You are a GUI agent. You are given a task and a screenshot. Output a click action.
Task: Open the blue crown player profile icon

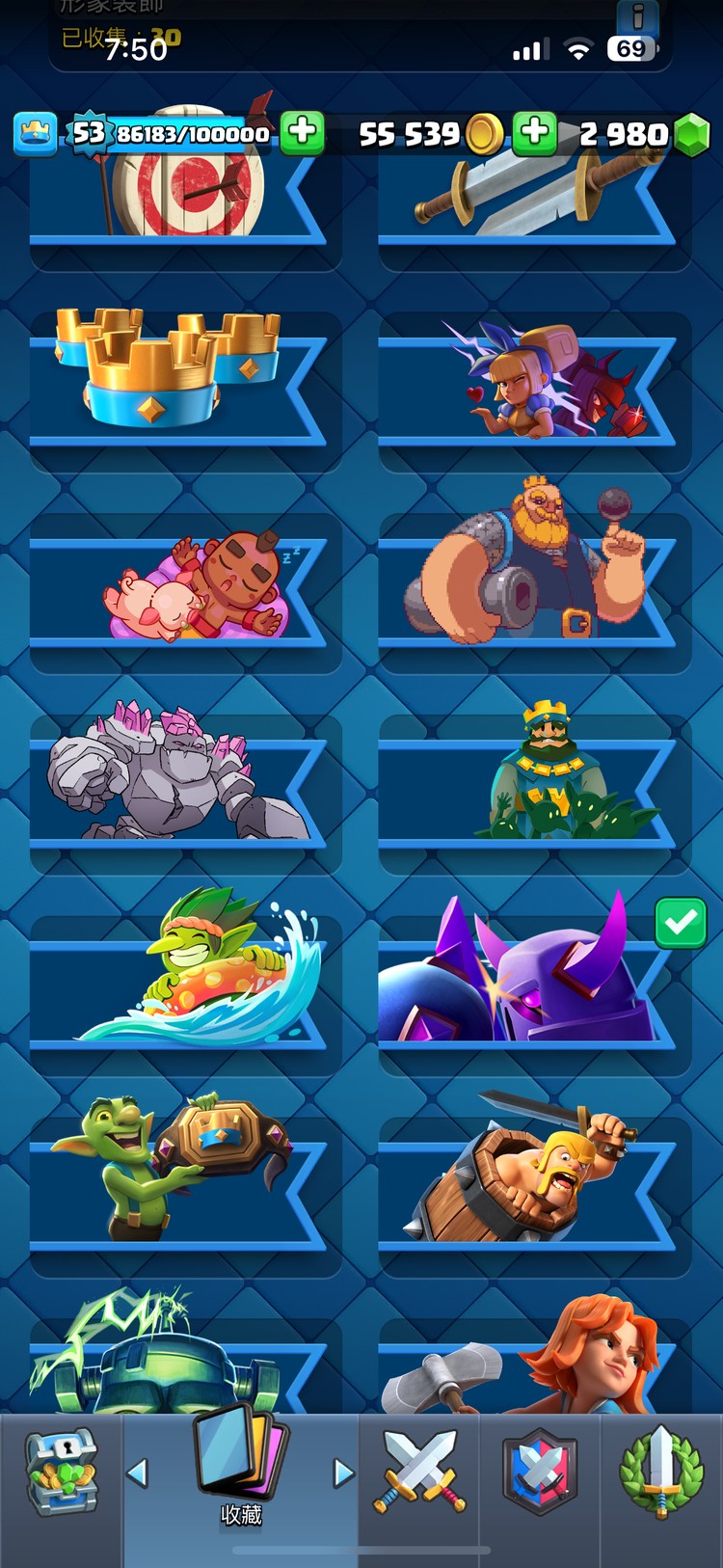click(36, 133)
